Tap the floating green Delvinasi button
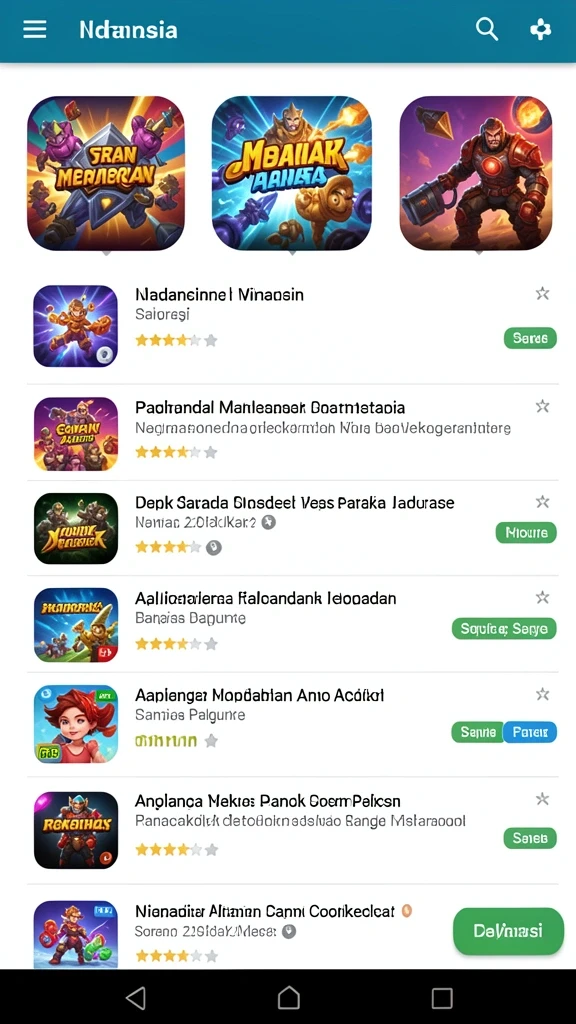This screenshot has height=1024, width=576. click(508, 931)
